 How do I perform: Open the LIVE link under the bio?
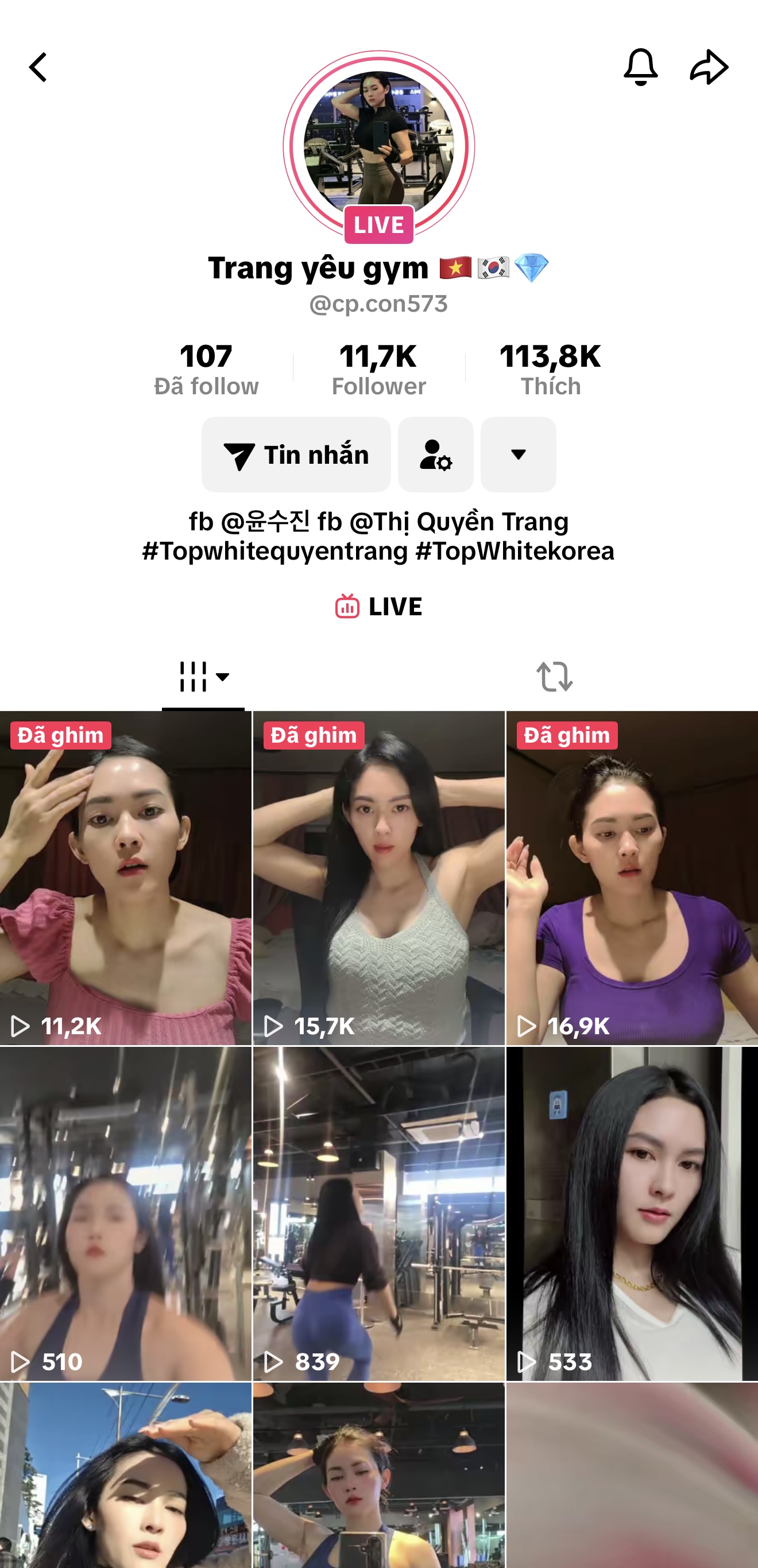[378, 606]
